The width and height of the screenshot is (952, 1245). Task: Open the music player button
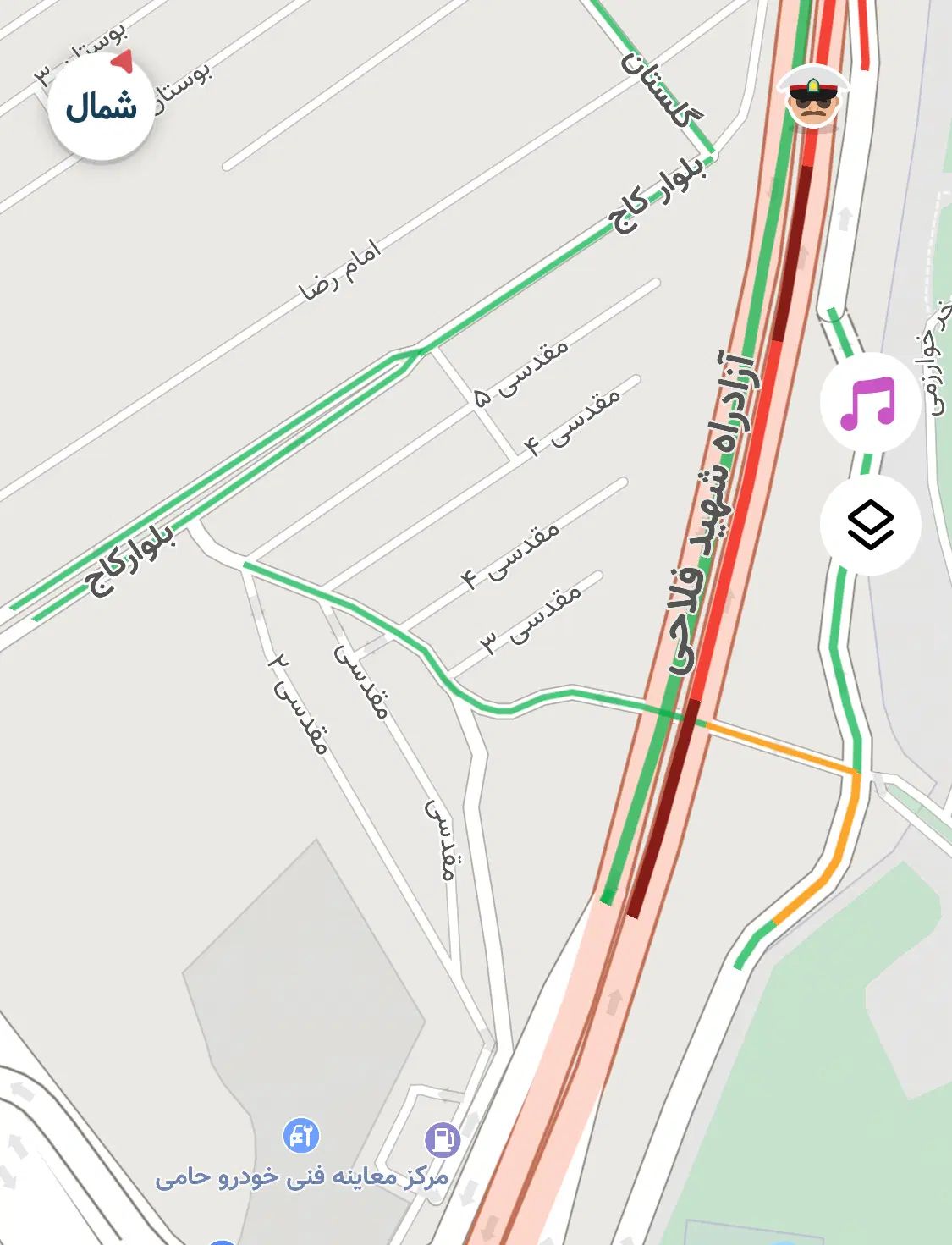[869, 403]
